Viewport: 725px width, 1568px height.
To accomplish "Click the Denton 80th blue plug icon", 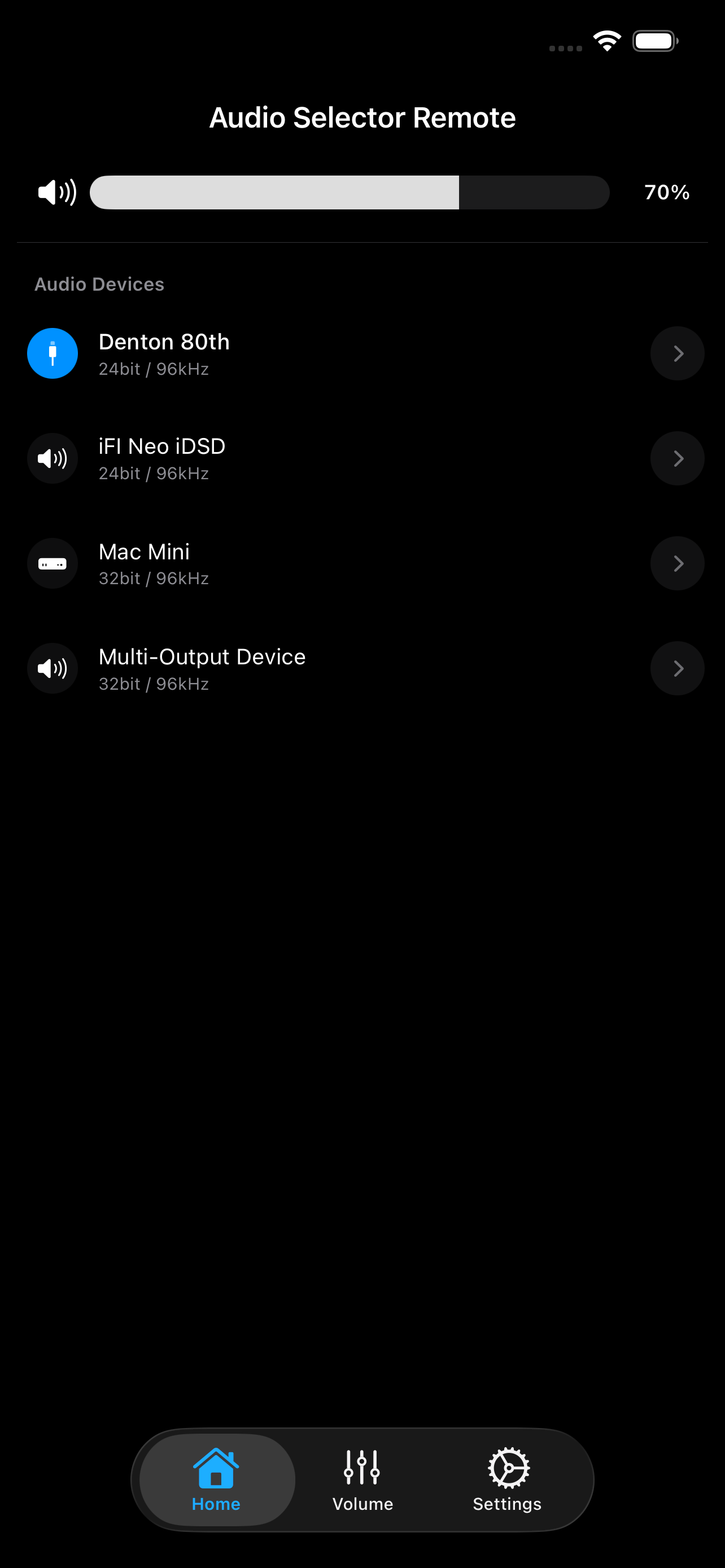I will [52, 353].
